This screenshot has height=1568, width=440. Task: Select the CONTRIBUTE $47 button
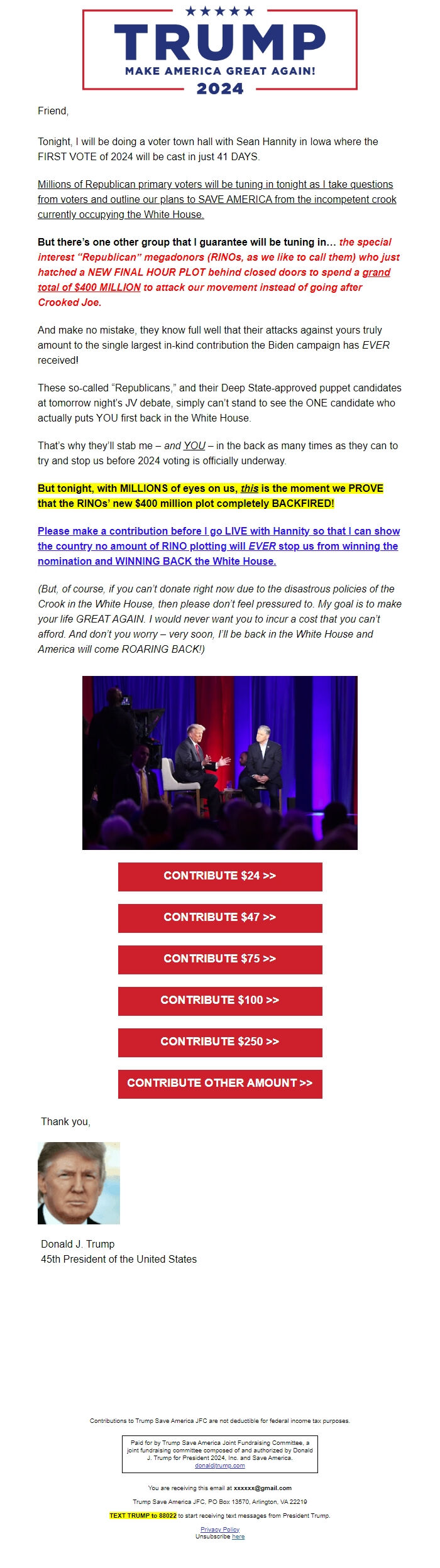click(219, 917)
